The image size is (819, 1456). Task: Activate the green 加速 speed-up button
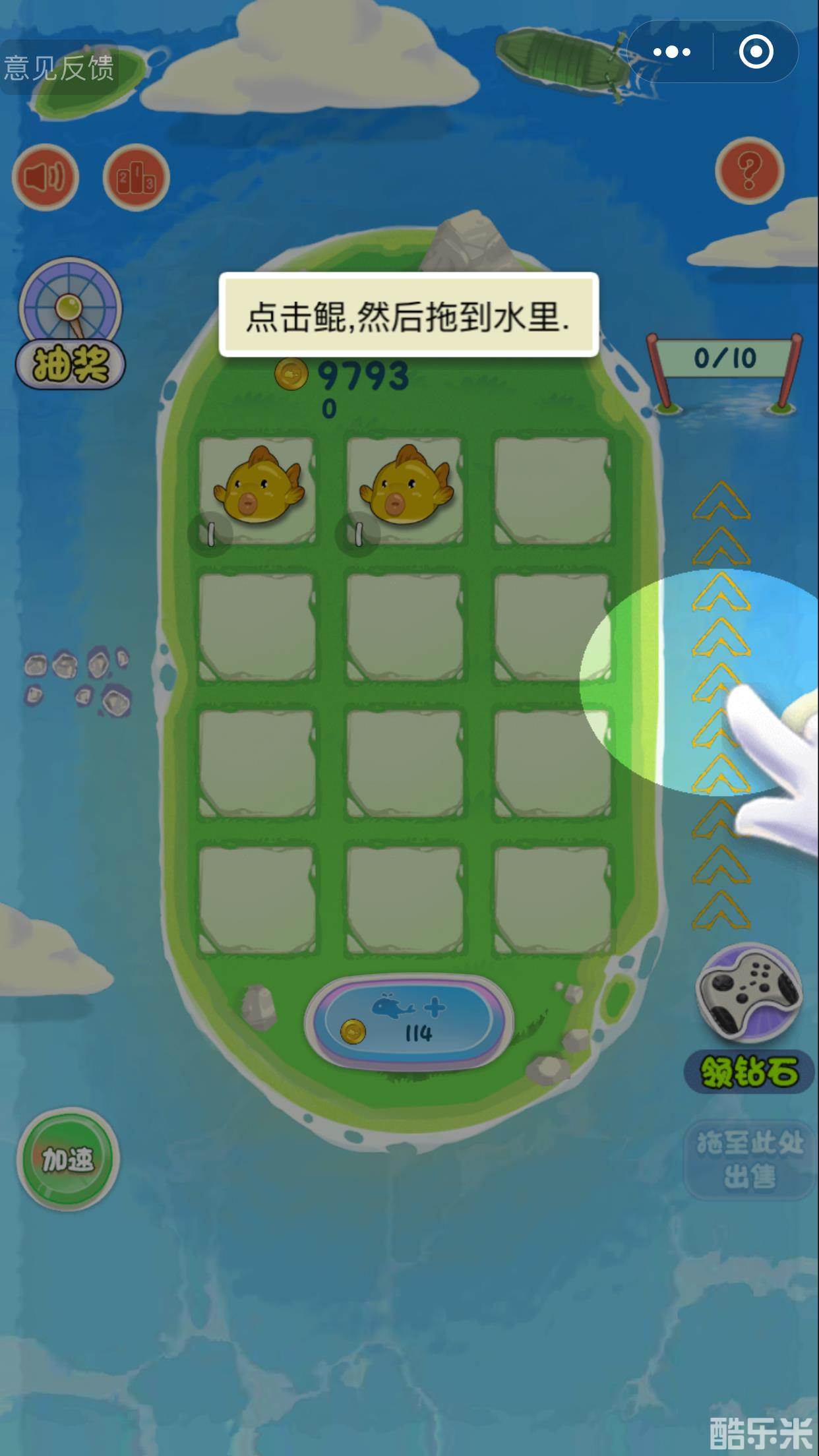pos(68,1159)
